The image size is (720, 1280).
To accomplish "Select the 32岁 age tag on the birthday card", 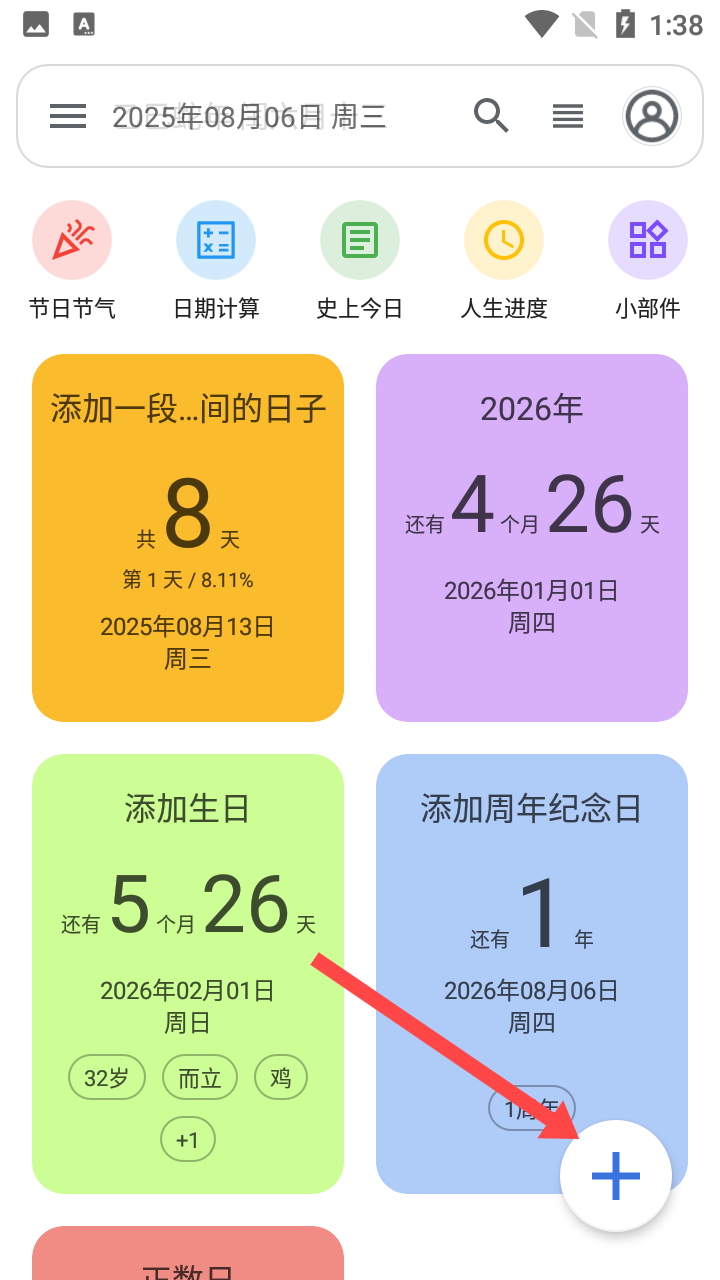I will click(106, 1077).
